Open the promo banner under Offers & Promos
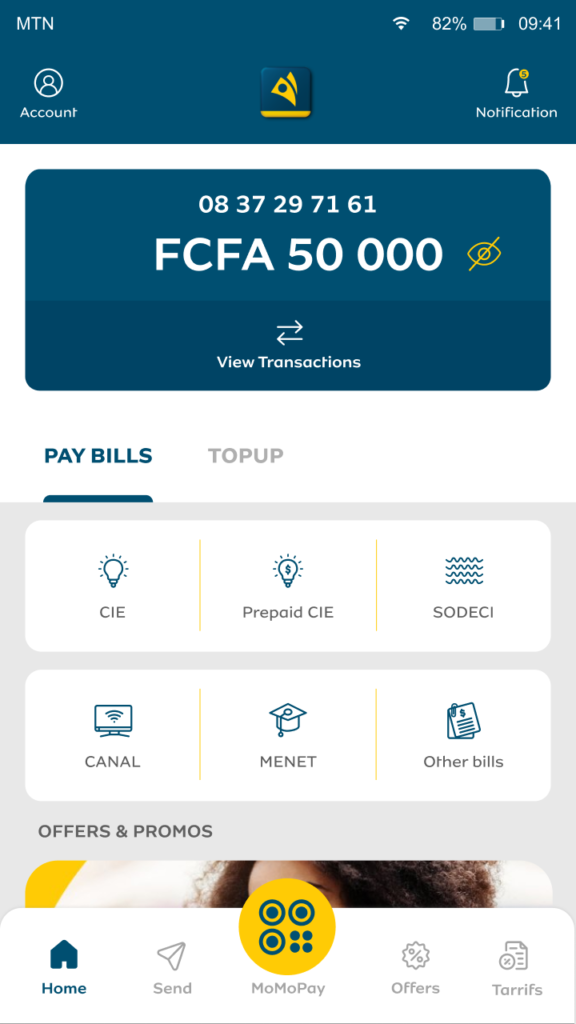The image size is (576, 1024). [x=288, y=884]
